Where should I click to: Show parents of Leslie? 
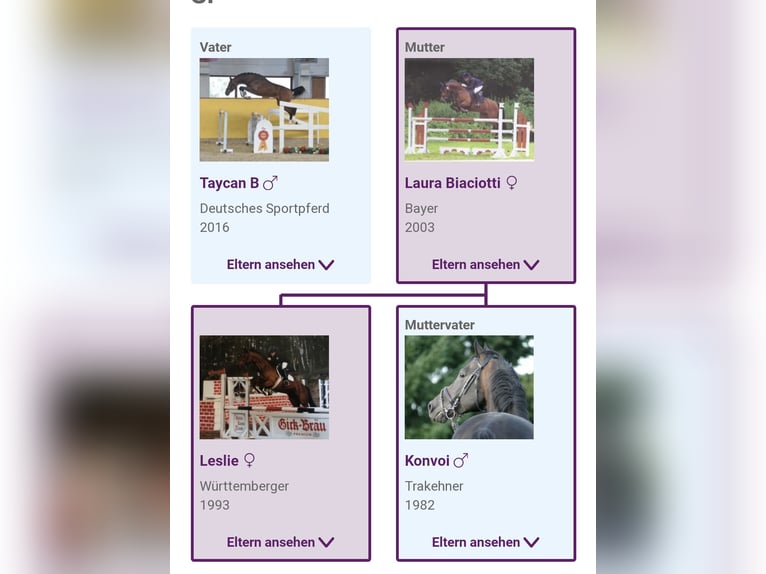pos(280,542)
